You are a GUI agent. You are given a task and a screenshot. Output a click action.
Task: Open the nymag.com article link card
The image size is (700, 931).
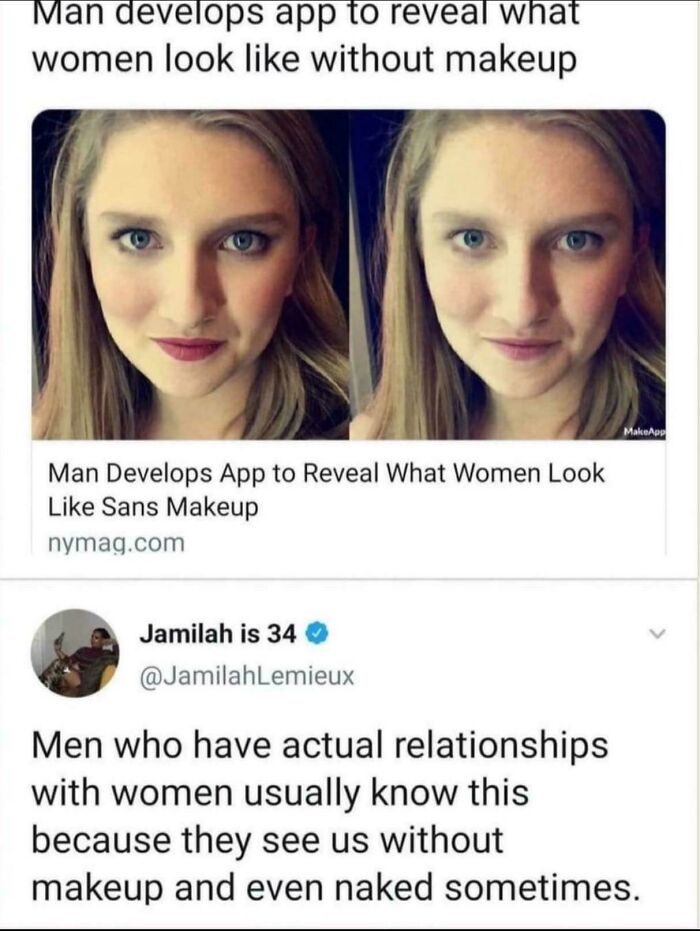[x=349, y=333]
